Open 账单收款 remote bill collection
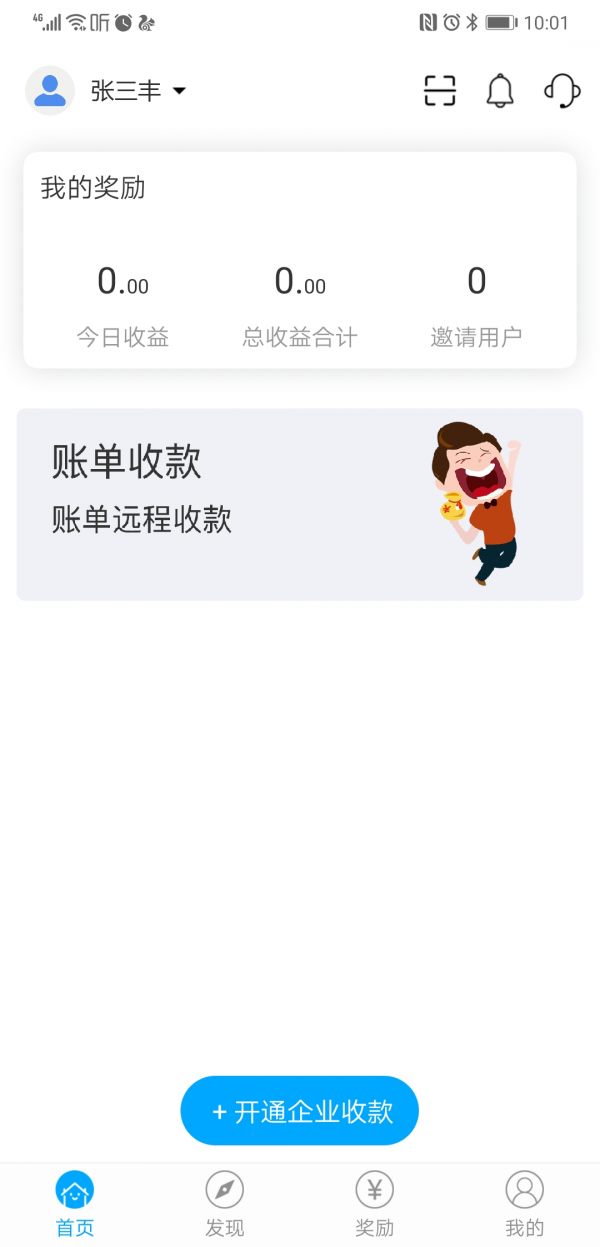600x1247 pixels. 300,504
